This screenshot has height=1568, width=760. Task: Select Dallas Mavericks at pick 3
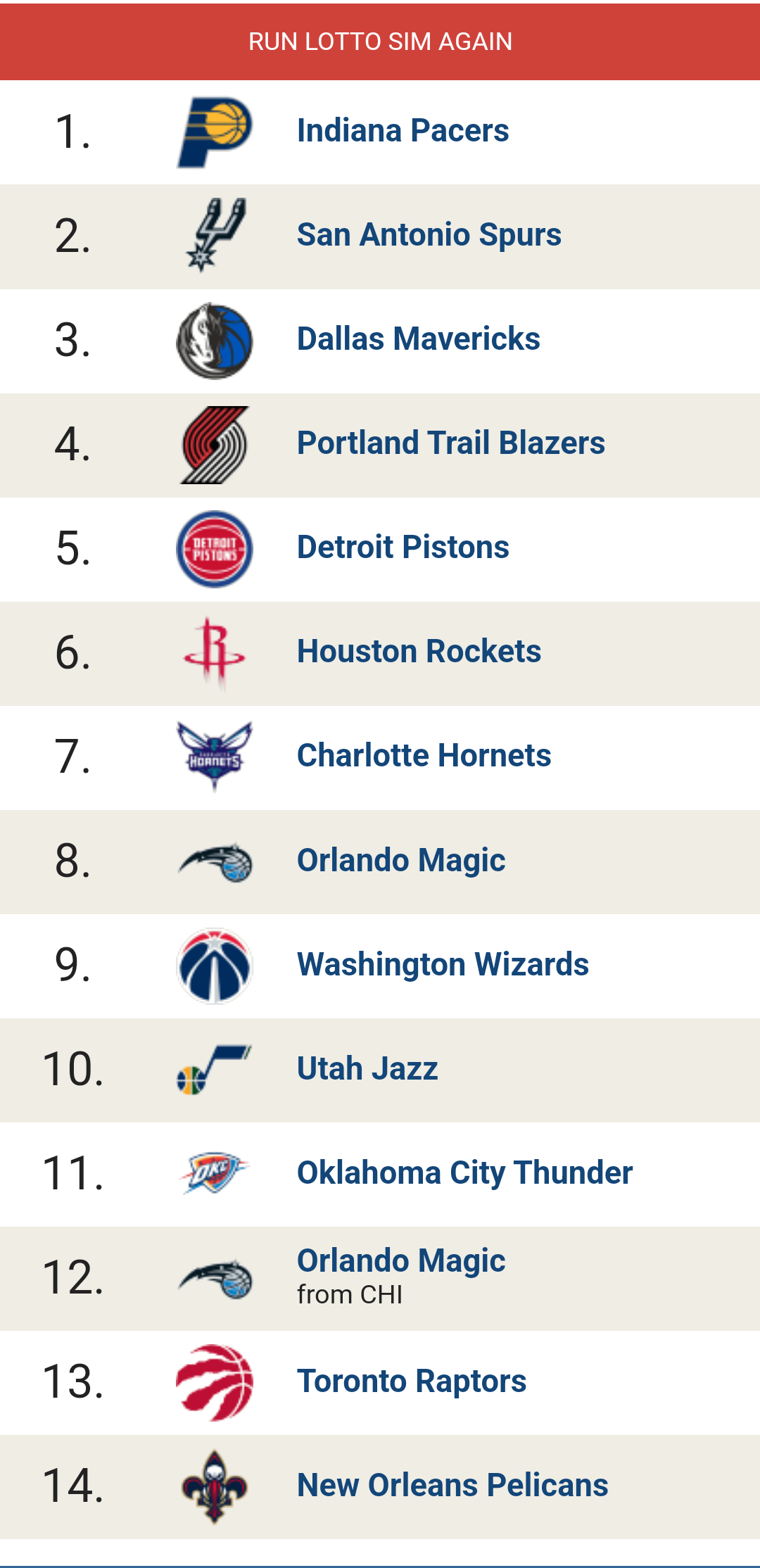pos(418,339)
